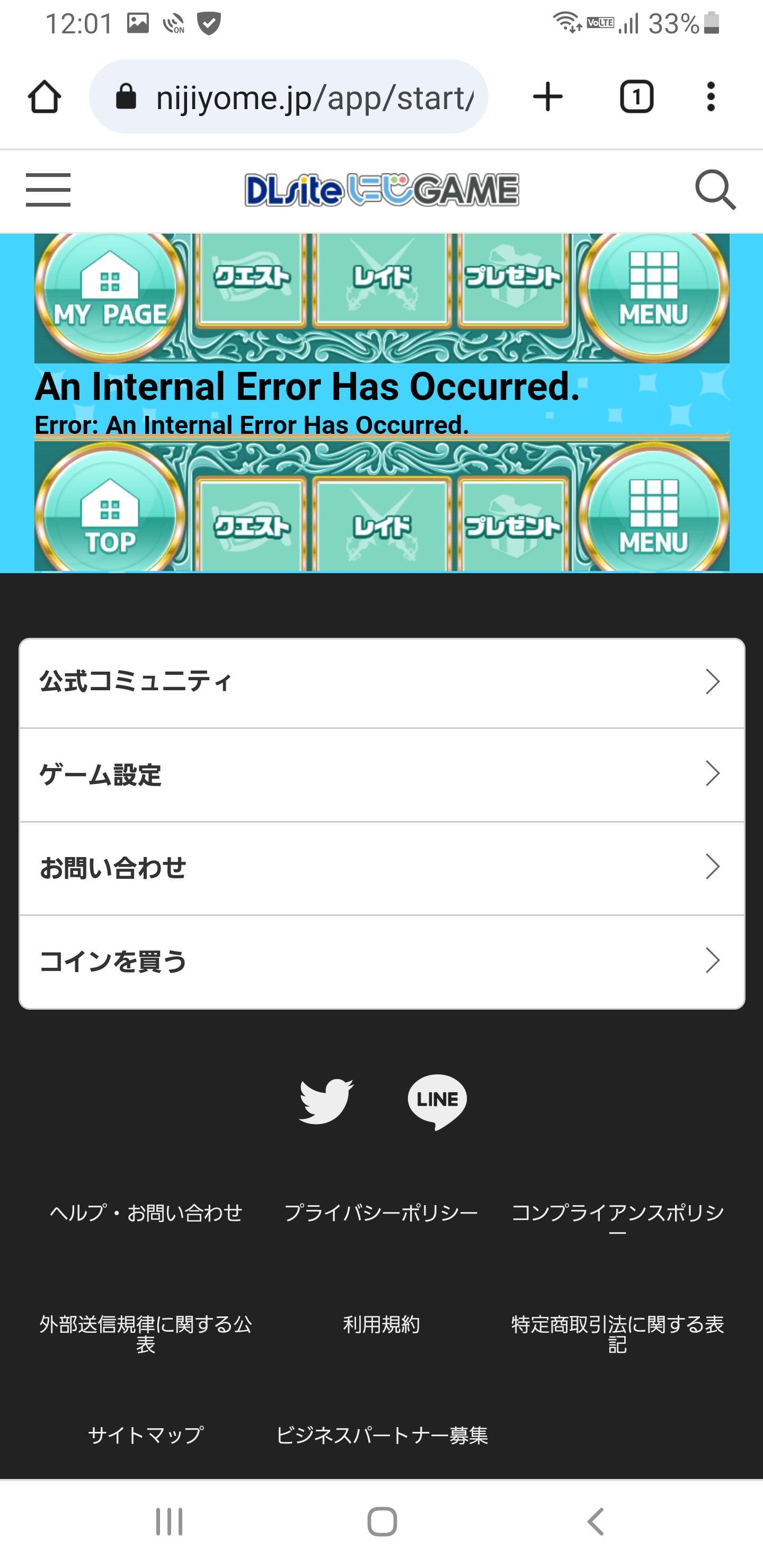Open the site search magnifier
763x1568 pixels.
pos(715,190)
